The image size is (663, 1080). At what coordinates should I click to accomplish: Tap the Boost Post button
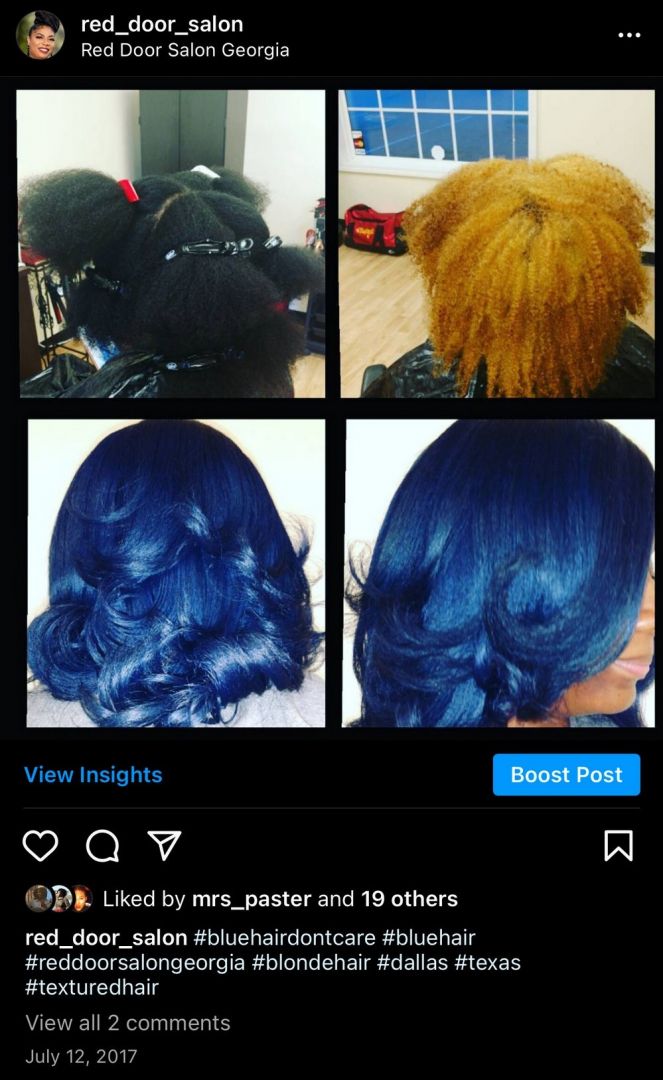pos(566,775)
